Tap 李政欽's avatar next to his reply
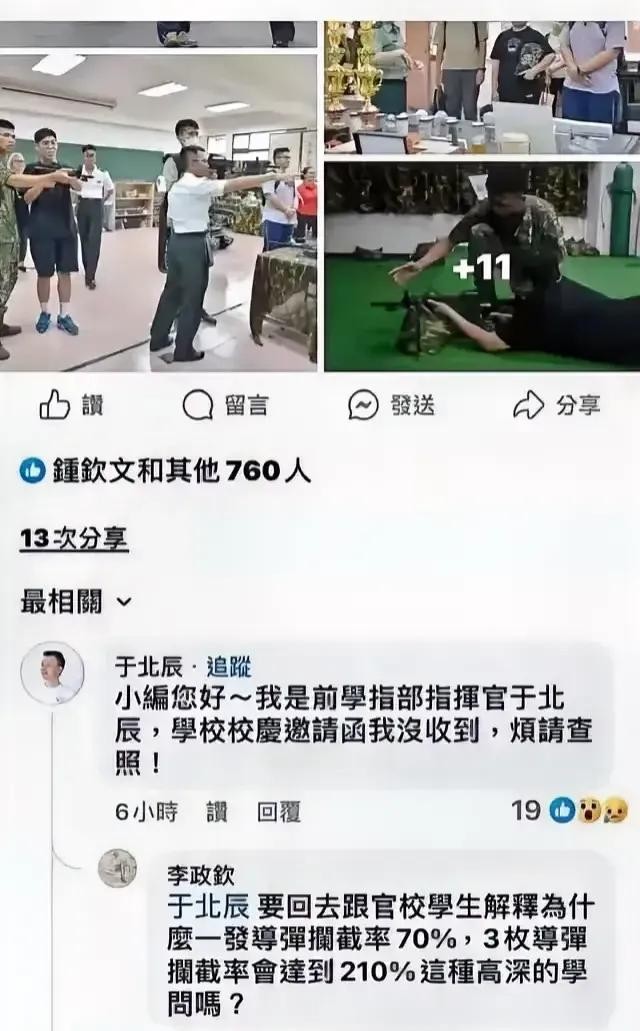This screenshot has width=640, height=1031. coord(117,868)
